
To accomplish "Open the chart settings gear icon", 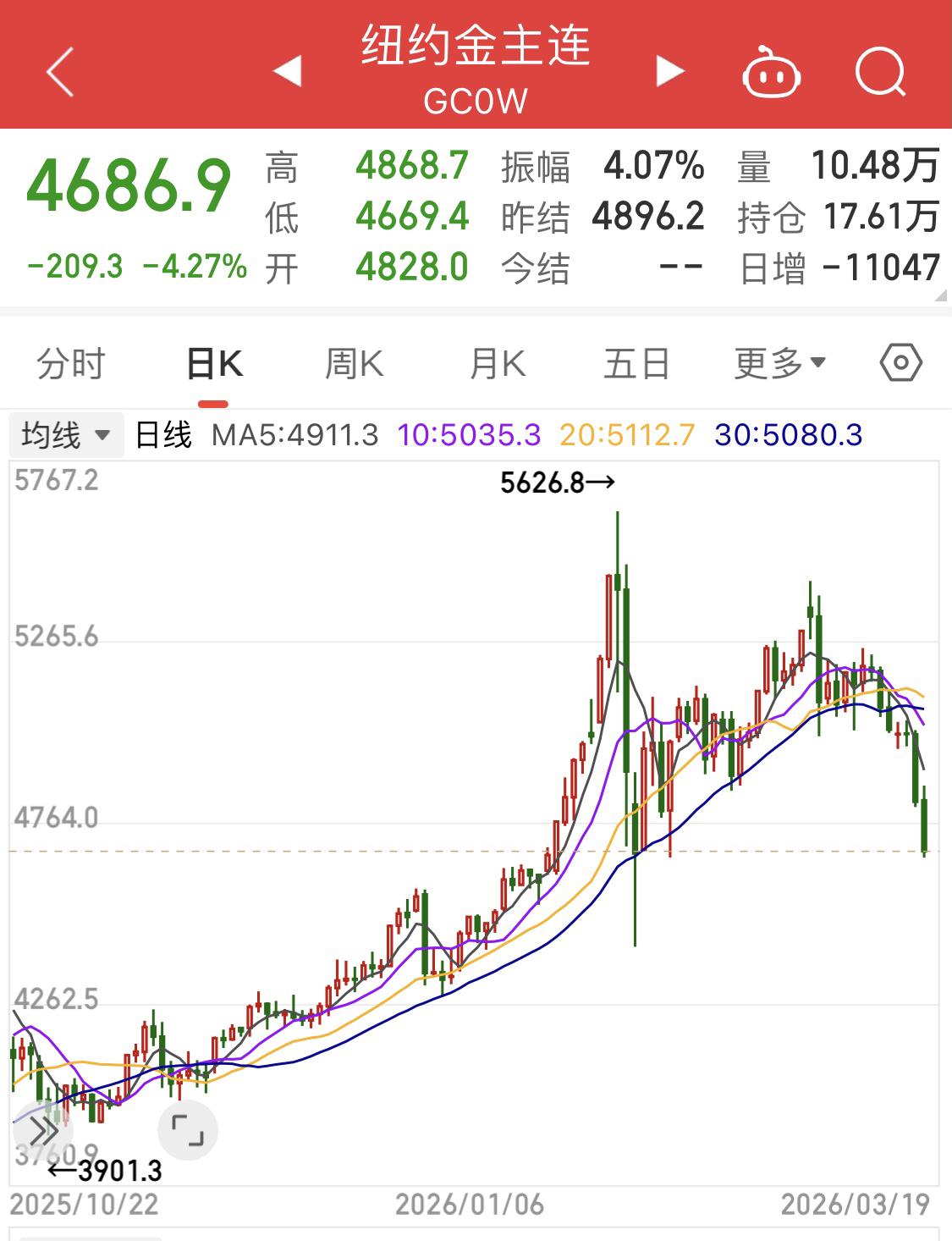I will pyautogui.click(x=900, y=361).
